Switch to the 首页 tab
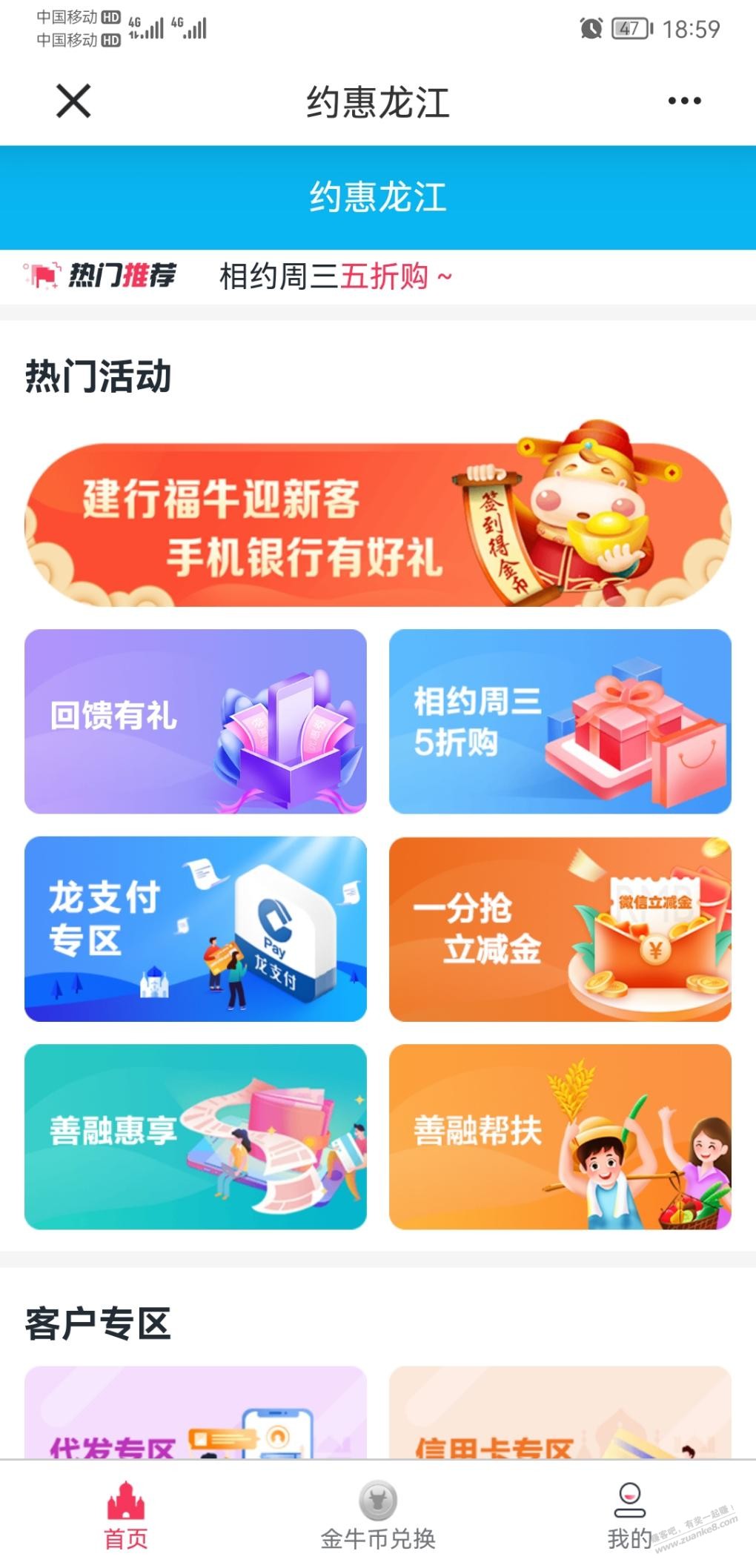The image size is (756, 1568). (126, 1516)
